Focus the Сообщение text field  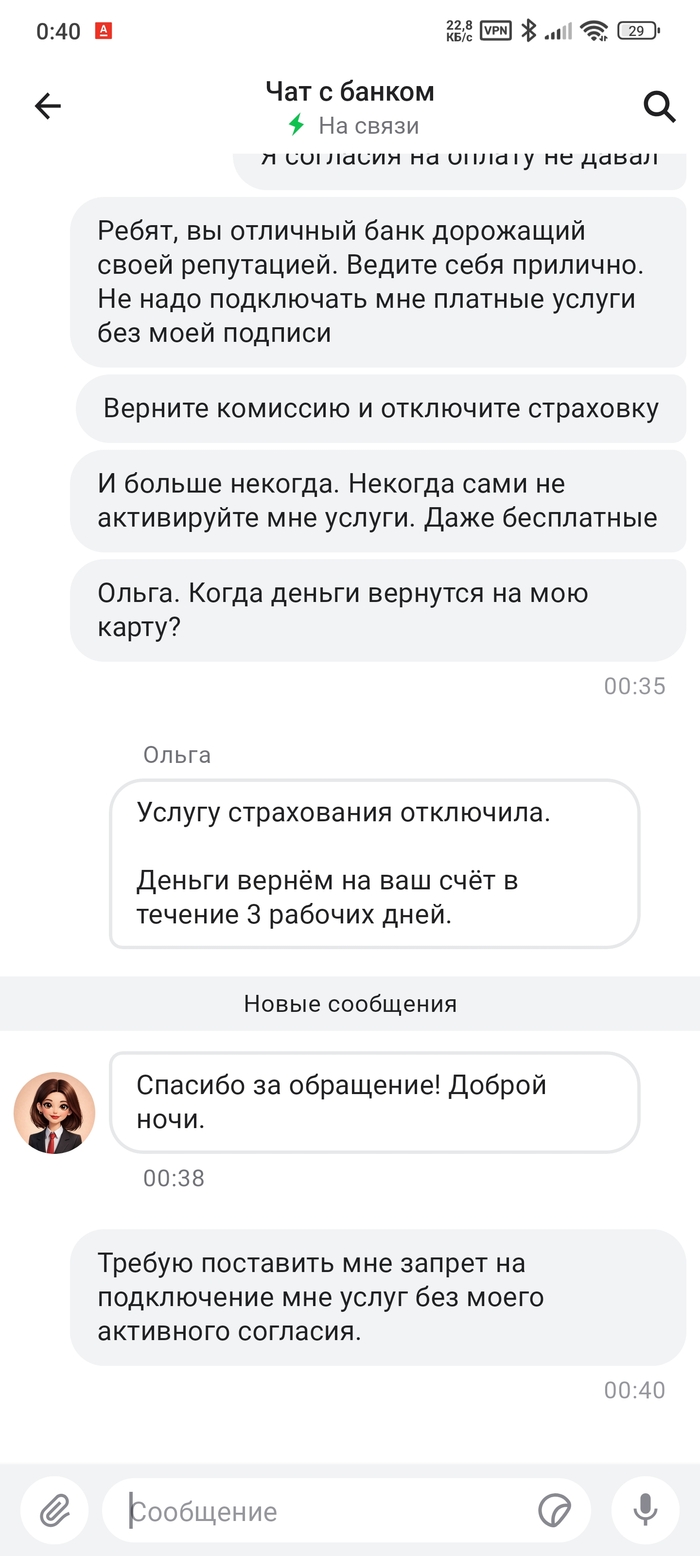320,1511
